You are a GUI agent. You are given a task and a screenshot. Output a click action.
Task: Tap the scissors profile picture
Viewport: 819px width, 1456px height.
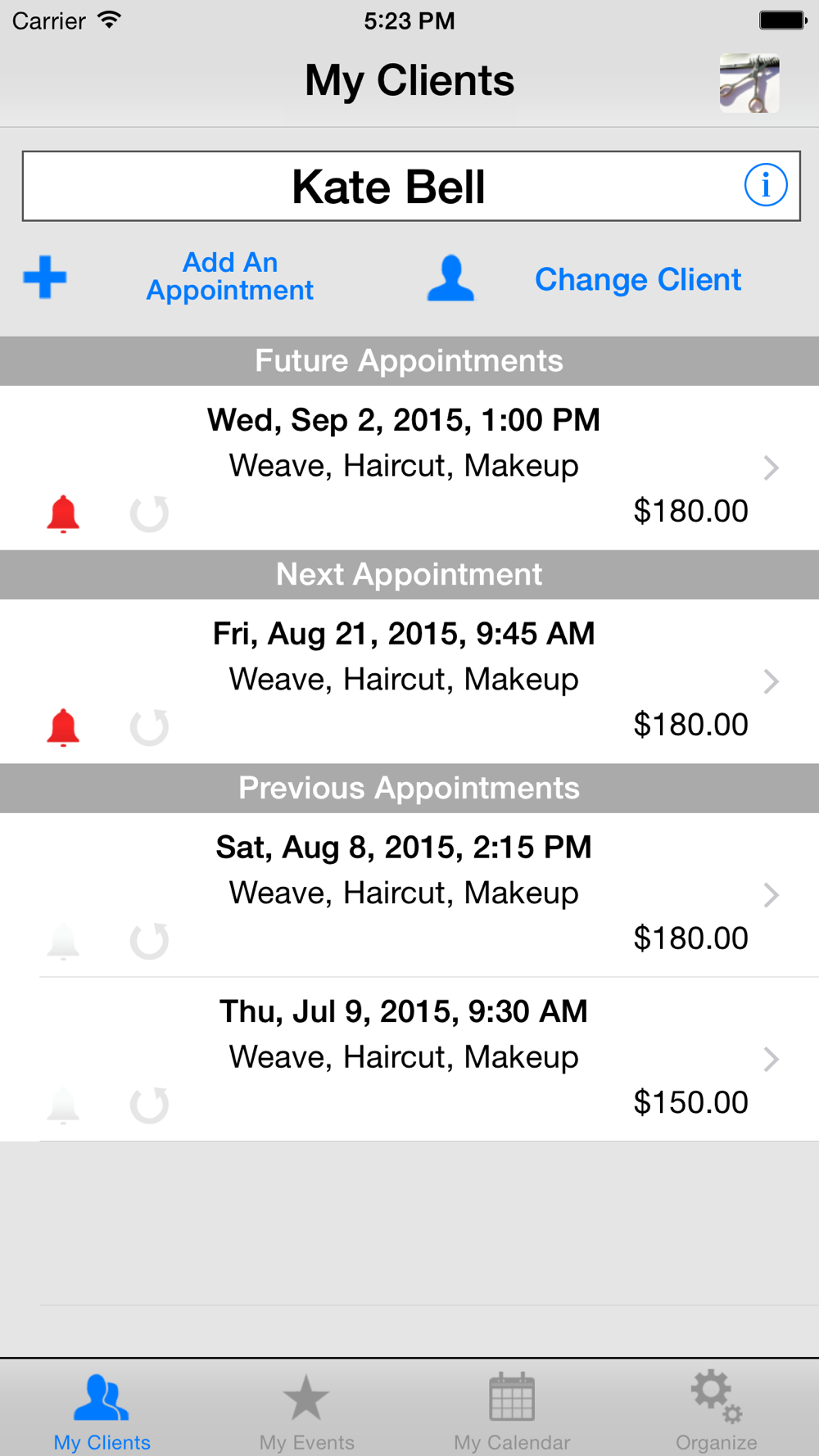click(x=749, y=84)
